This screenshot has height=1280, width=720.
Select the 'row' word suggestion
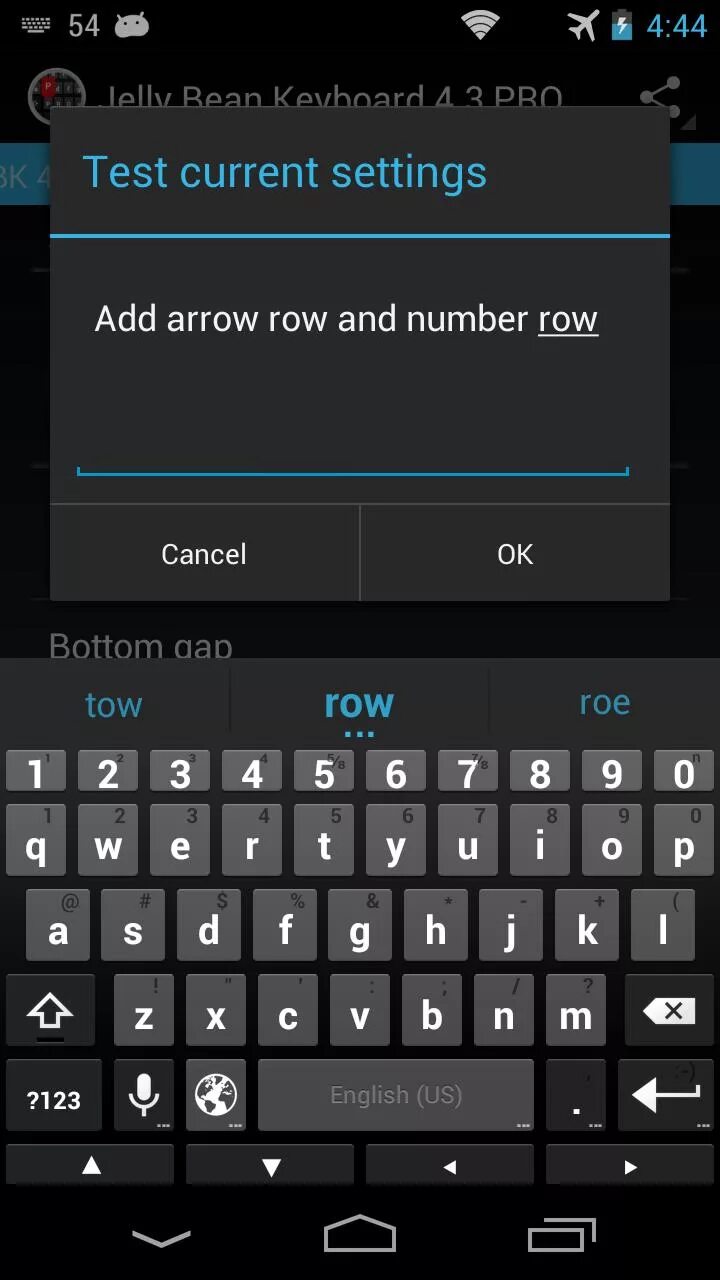click(x=359, y=705)
